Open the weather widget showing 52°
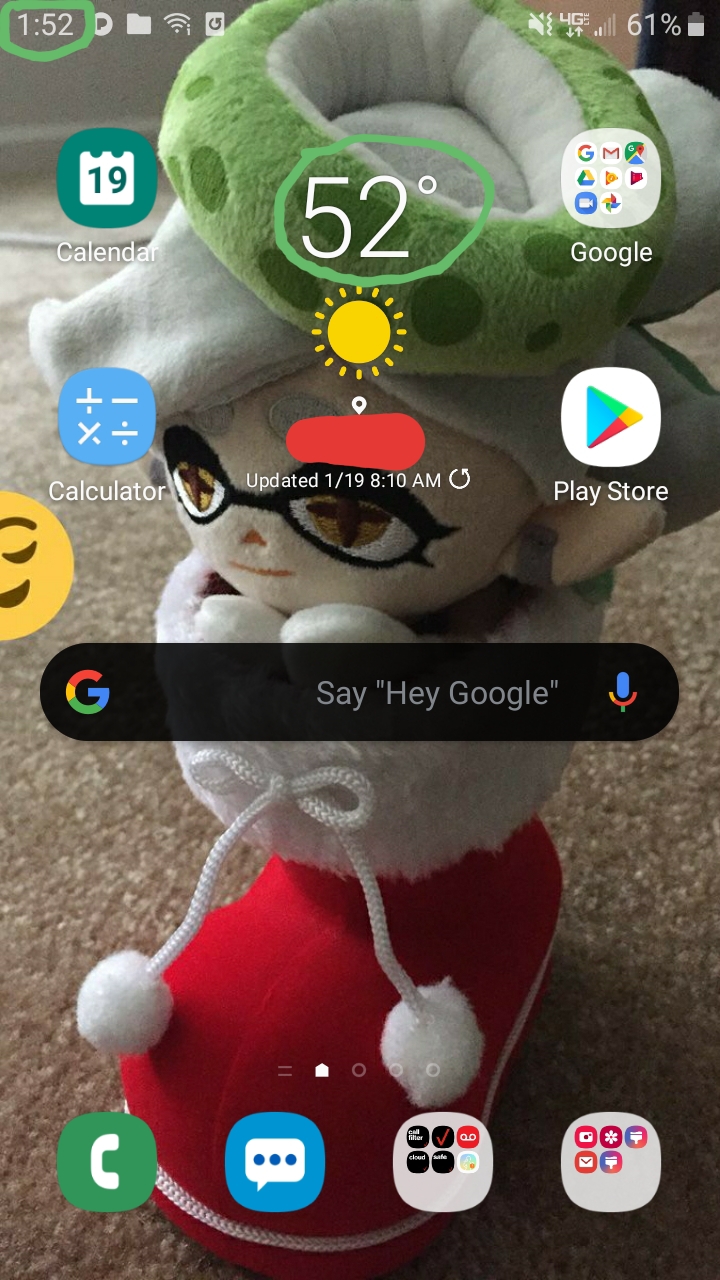This screenshot has height=1280, width=720. [360, 215]
